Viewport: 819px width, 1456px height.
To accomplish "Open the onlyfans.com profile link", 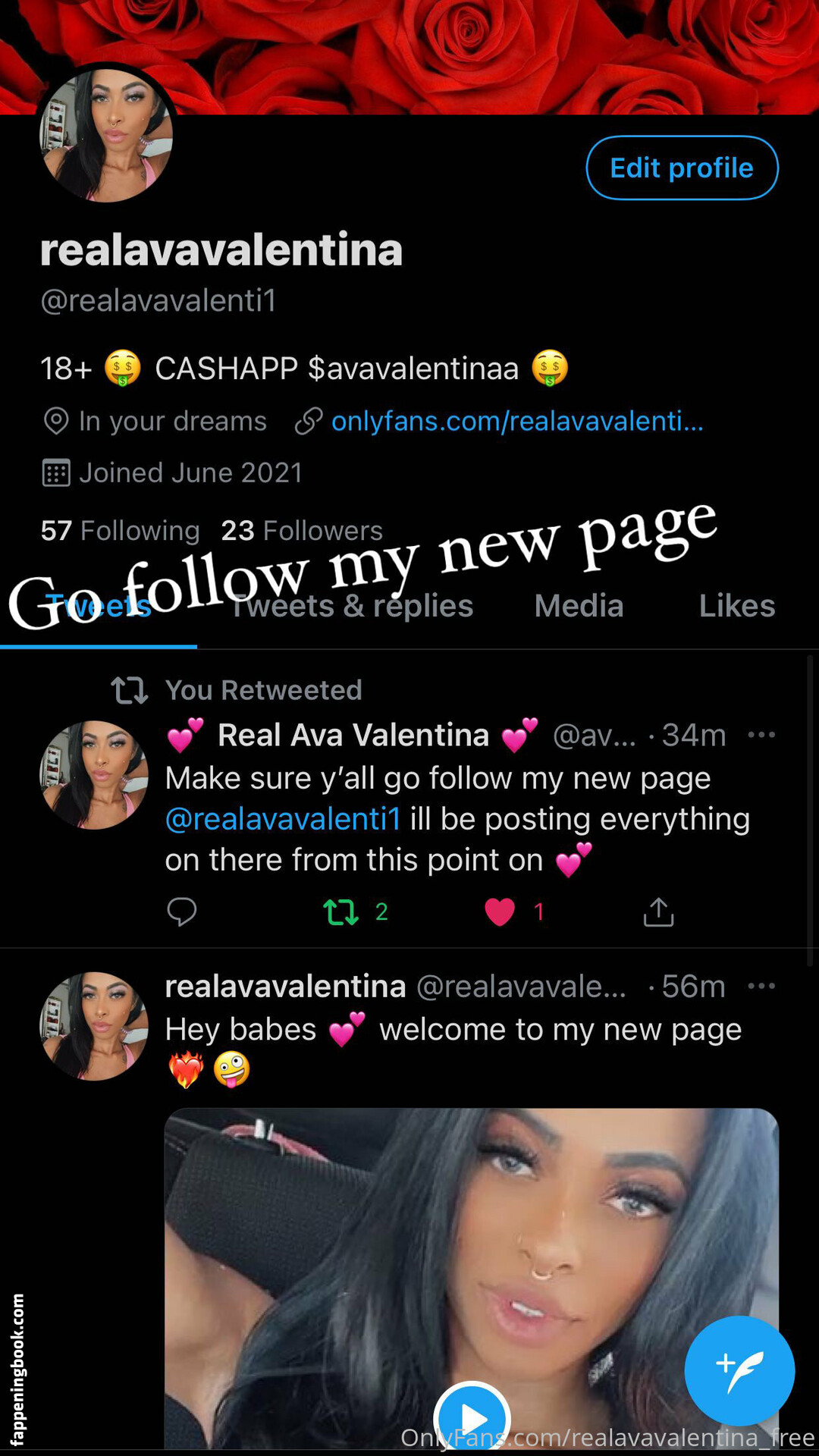I will [517, 421].
